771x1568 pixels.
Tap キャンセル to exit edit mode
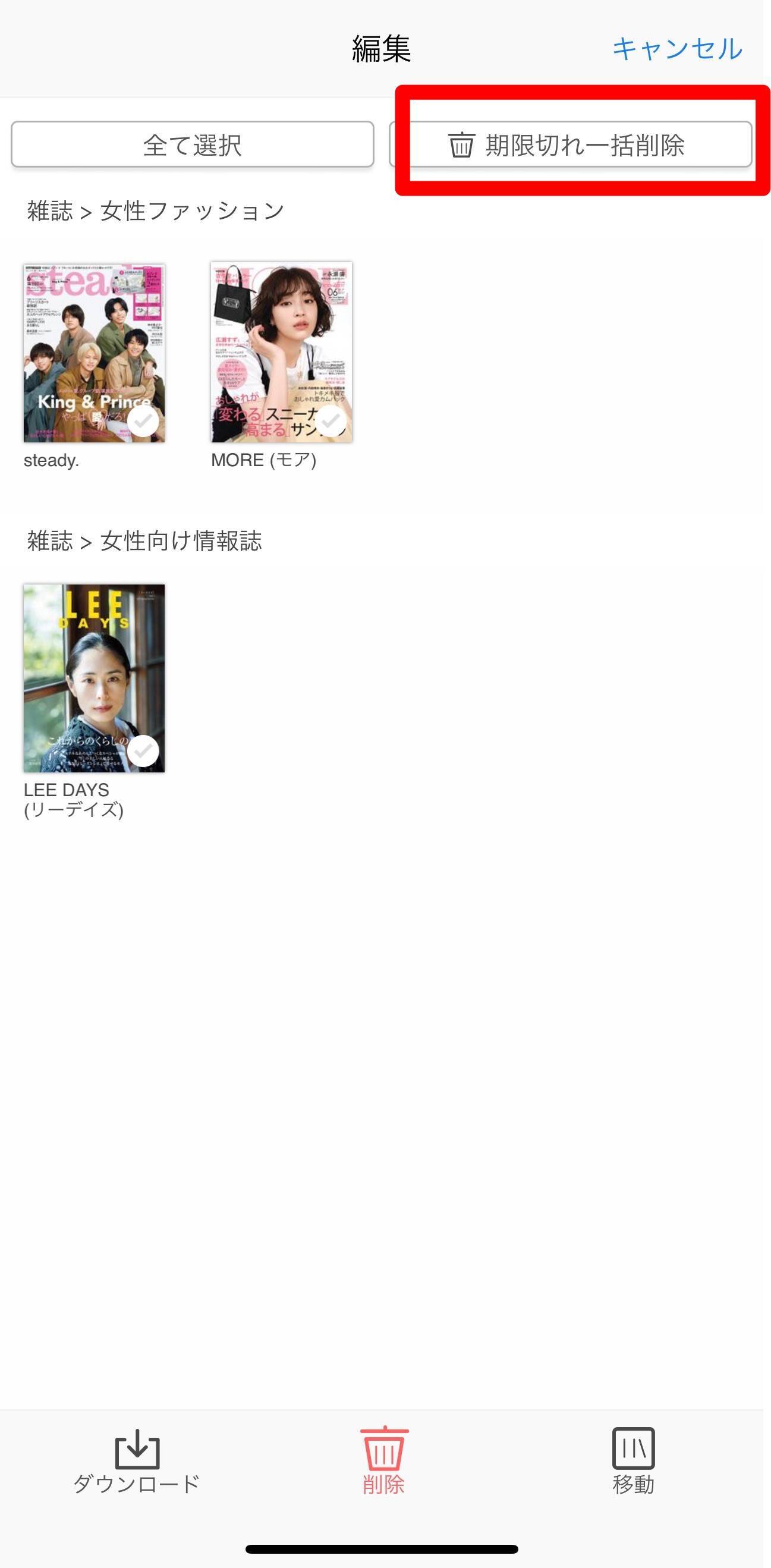click(x=676, y=49)
